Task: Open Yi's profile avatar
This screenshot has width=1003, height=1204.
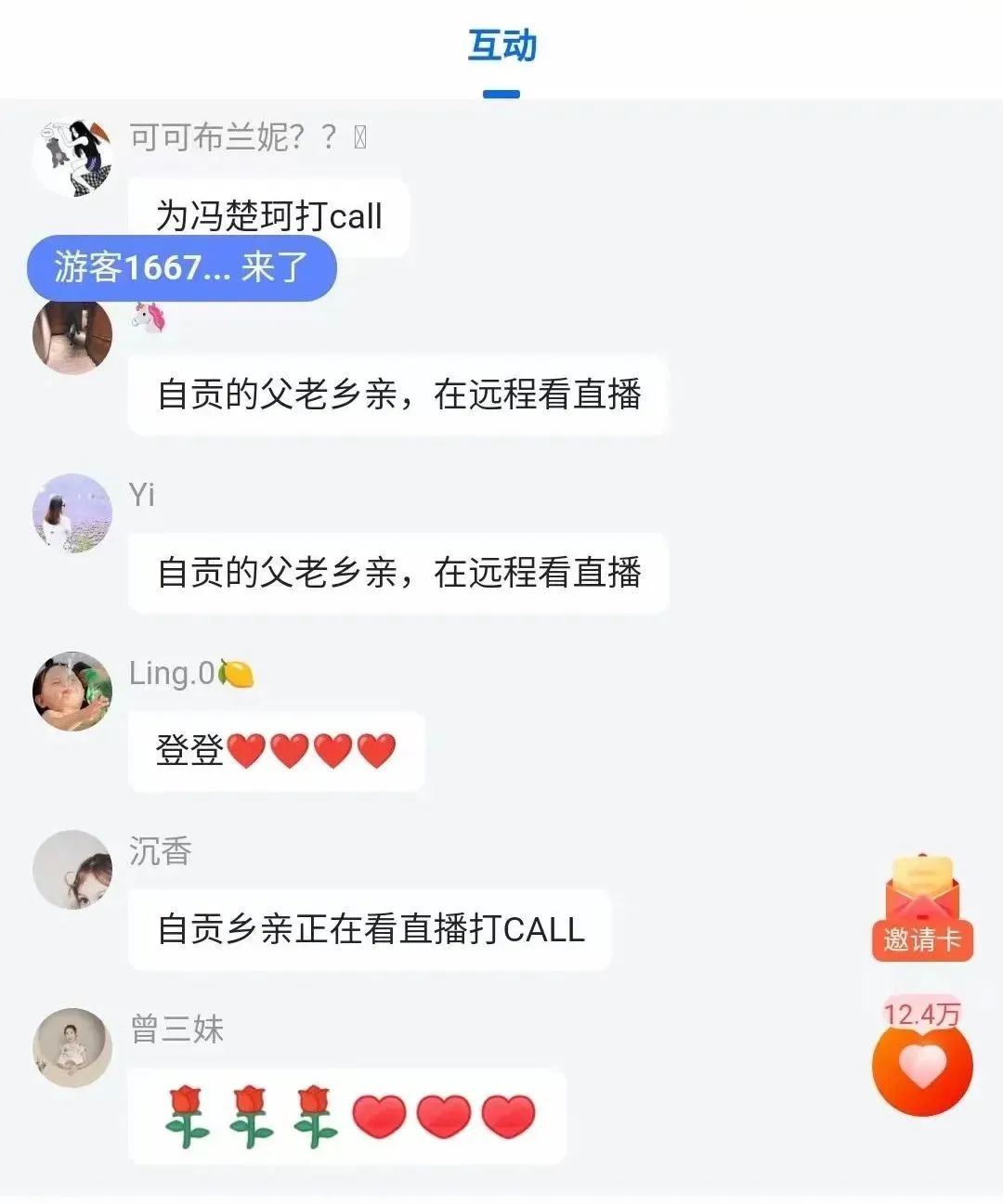Action: pyautogui.click(x=72, y=513)
